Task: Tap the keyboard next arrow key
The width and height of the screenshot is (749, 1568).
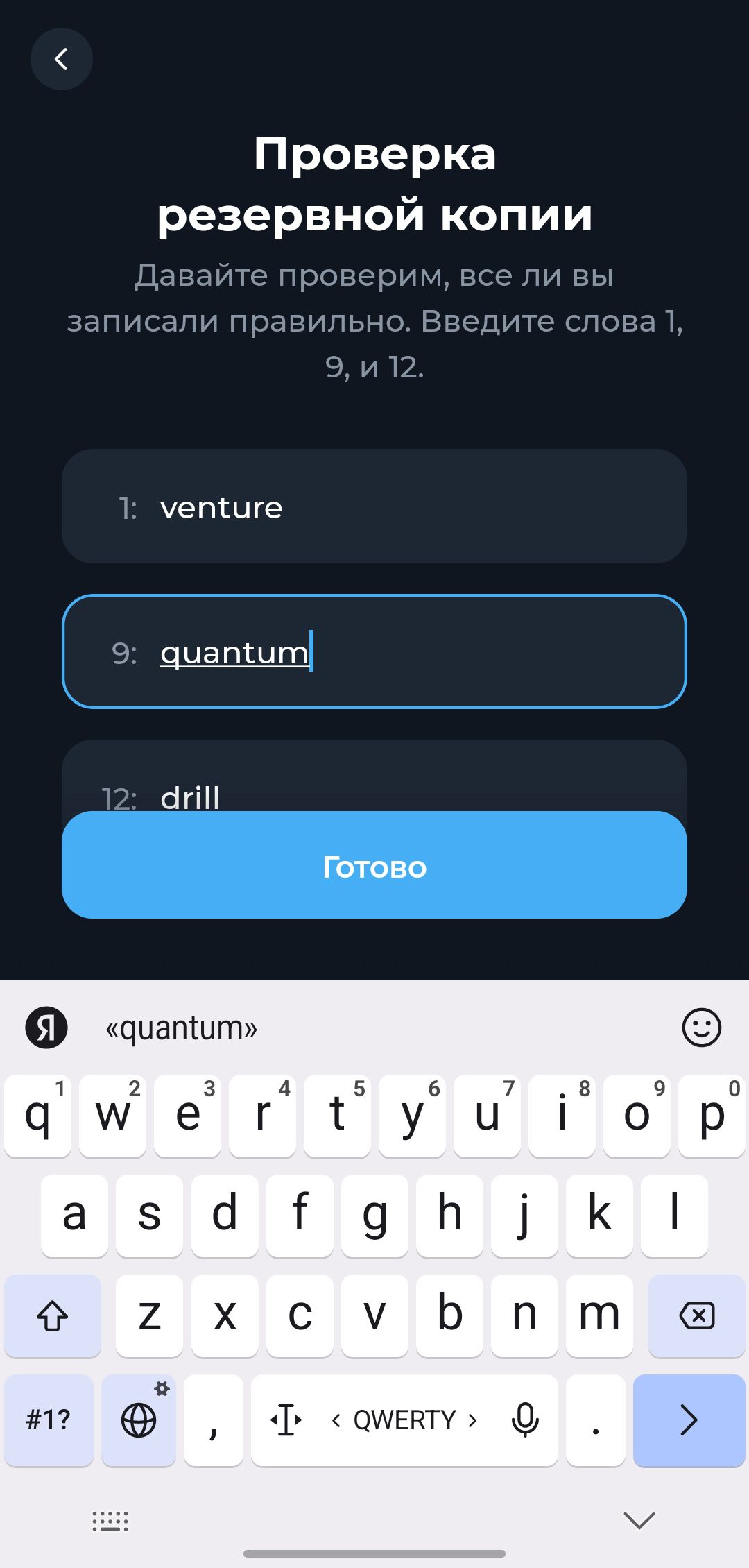Action: click(689, 1420)
